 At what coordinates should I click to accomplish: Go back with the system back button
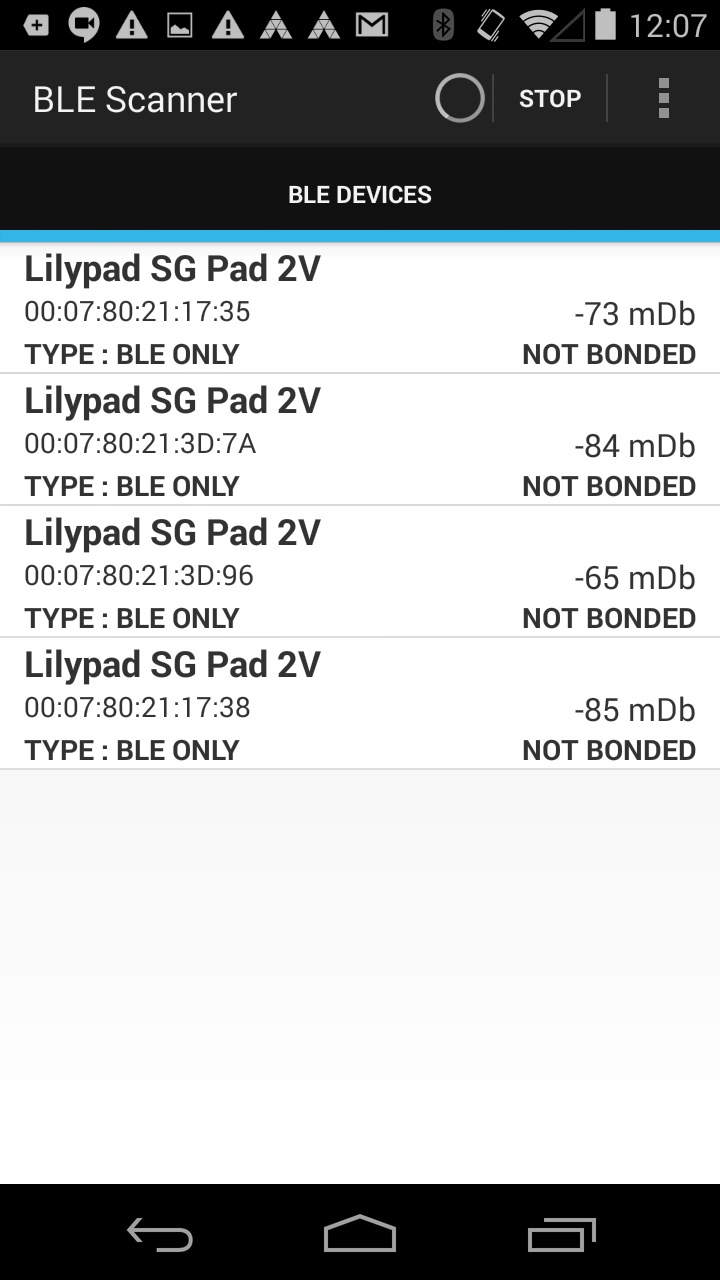click(160, 1235)
